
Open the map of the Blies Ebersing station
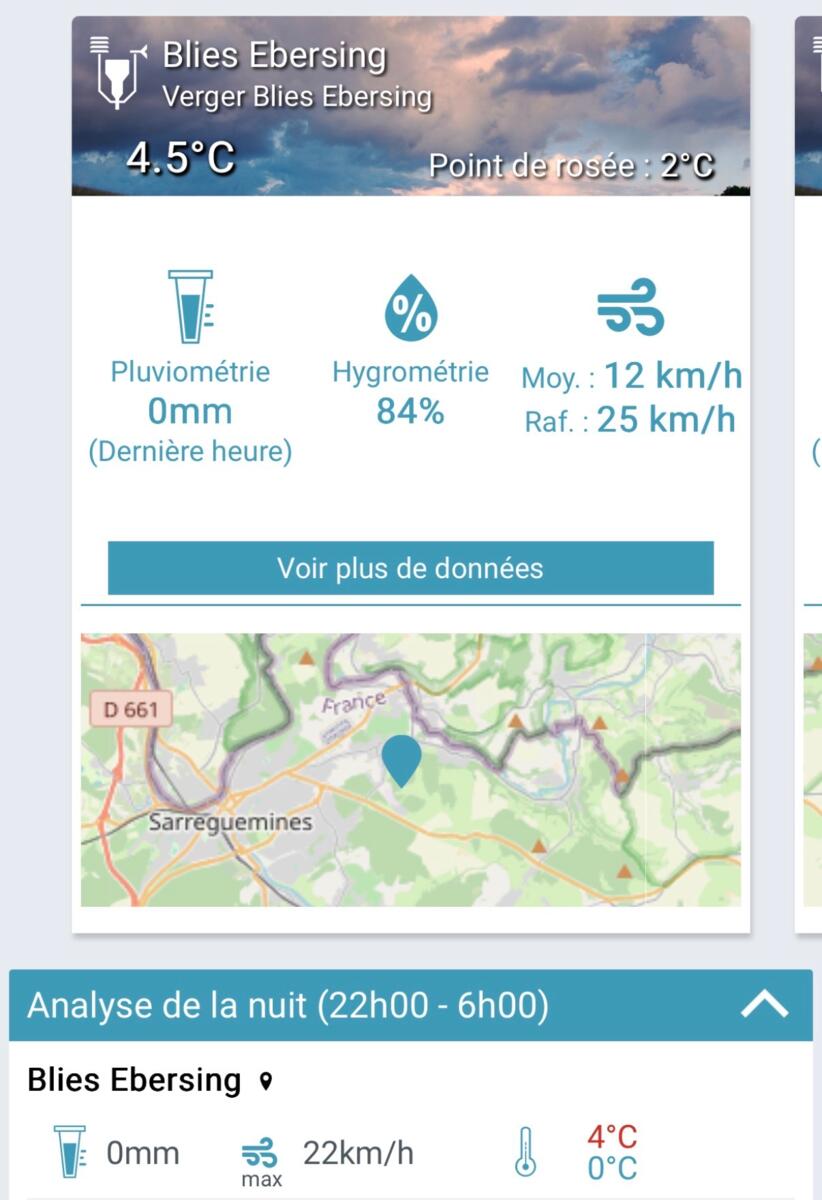point(410,769)
